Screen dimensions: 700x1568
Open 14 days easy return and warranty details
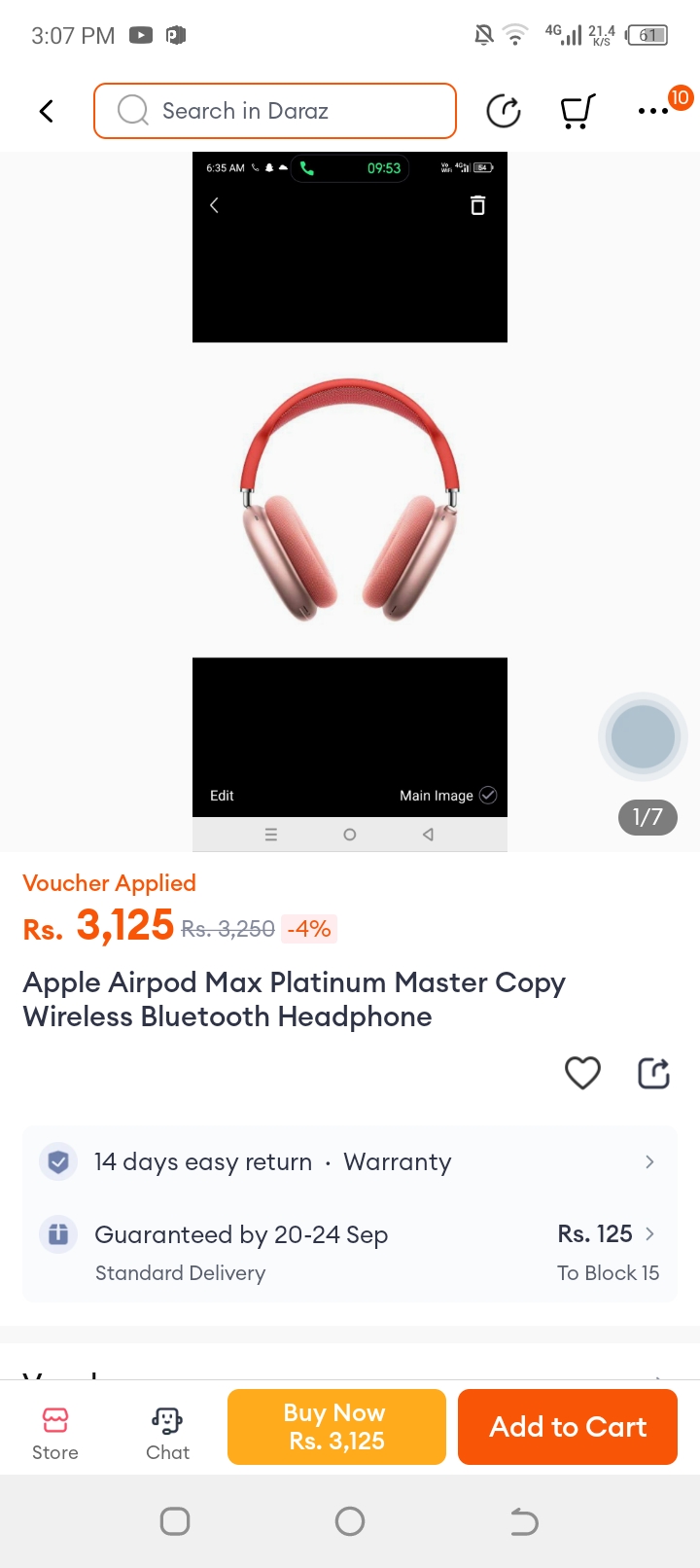click(x=350, y=1161)
